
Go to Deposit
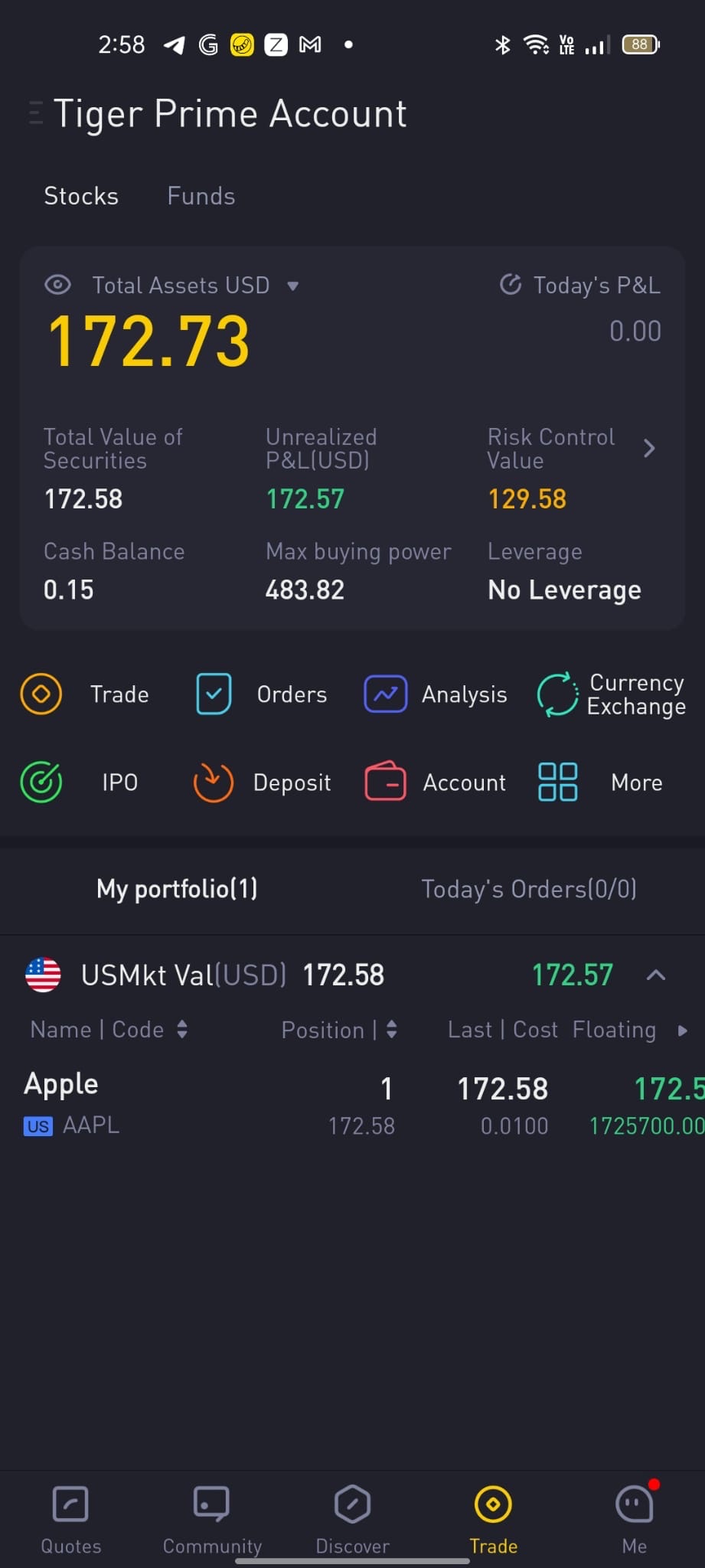pyautogui.click(x=261, y=782)
